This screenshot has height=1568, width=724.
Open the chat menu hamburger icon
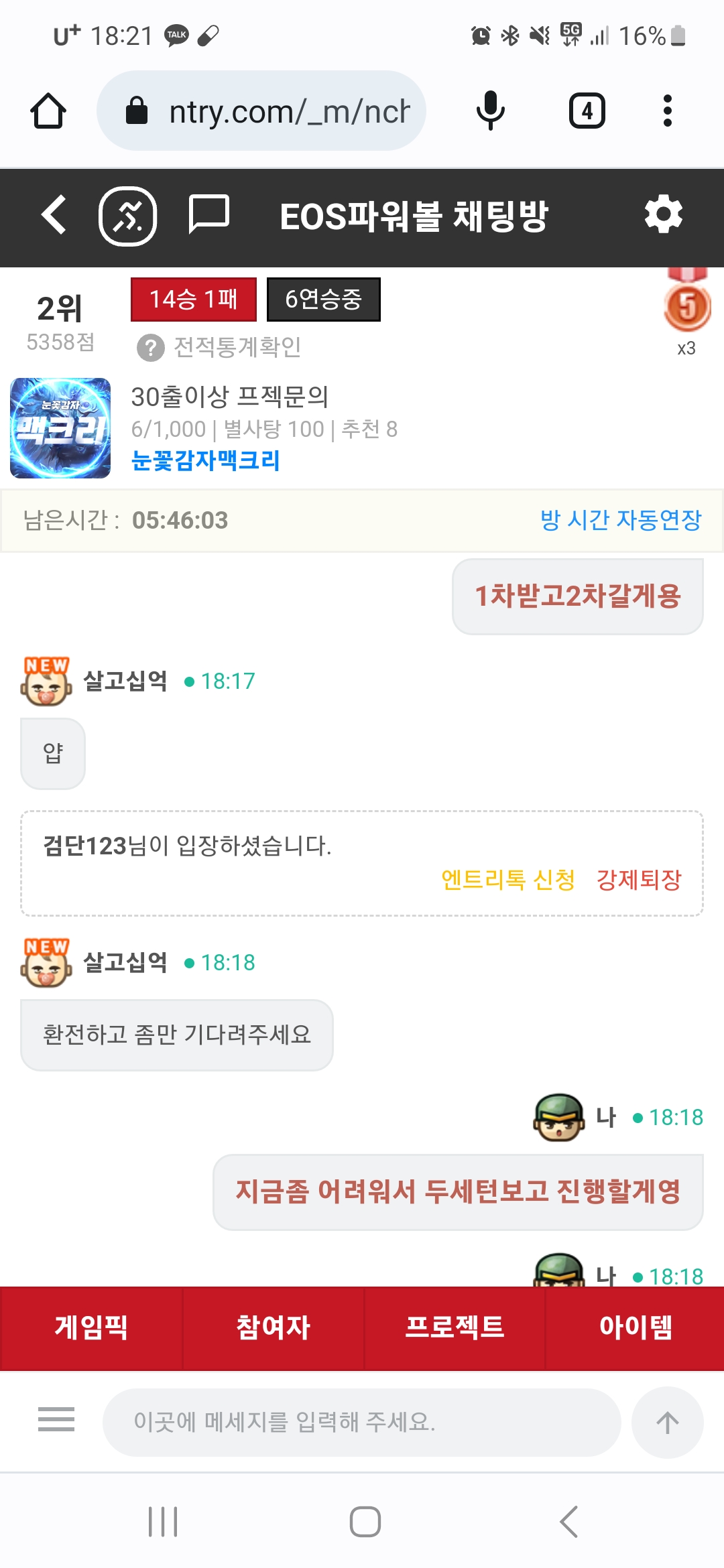(x=56, y=1420)
